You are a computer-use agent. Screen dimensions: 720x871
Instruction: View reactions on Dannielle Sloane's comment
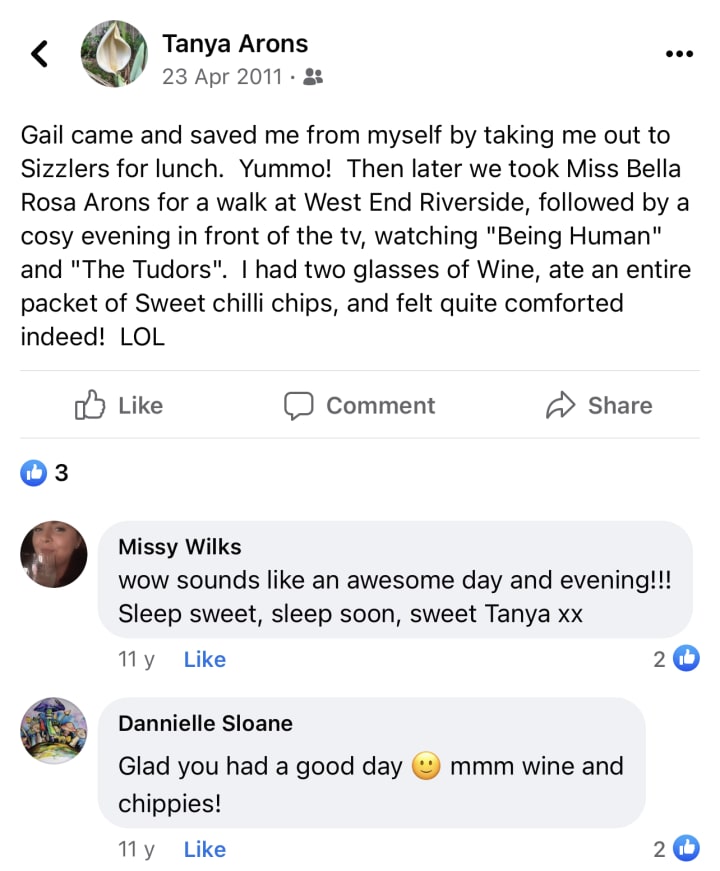[x=677, y=849]
